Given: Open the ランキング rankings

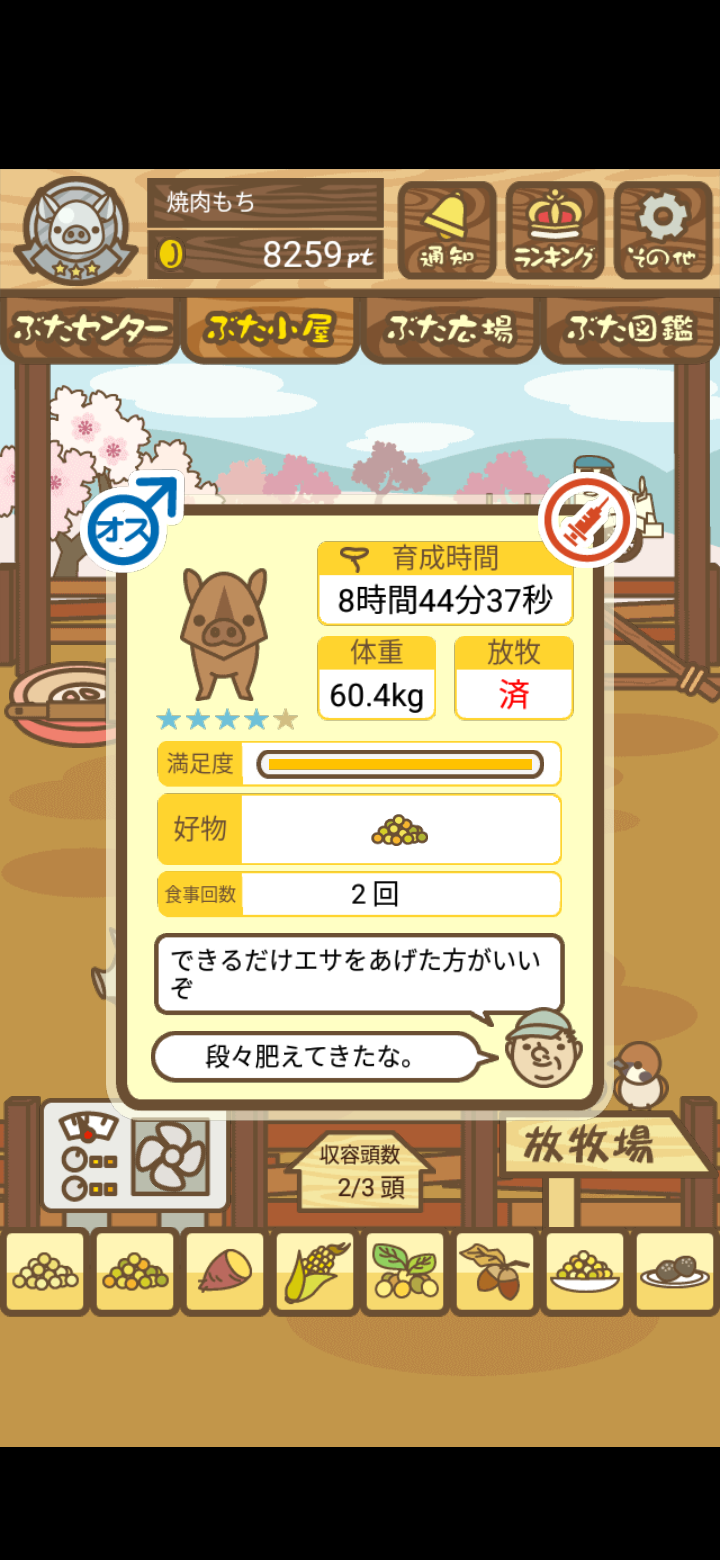Looking at the screenshot, I should point(554,230).
